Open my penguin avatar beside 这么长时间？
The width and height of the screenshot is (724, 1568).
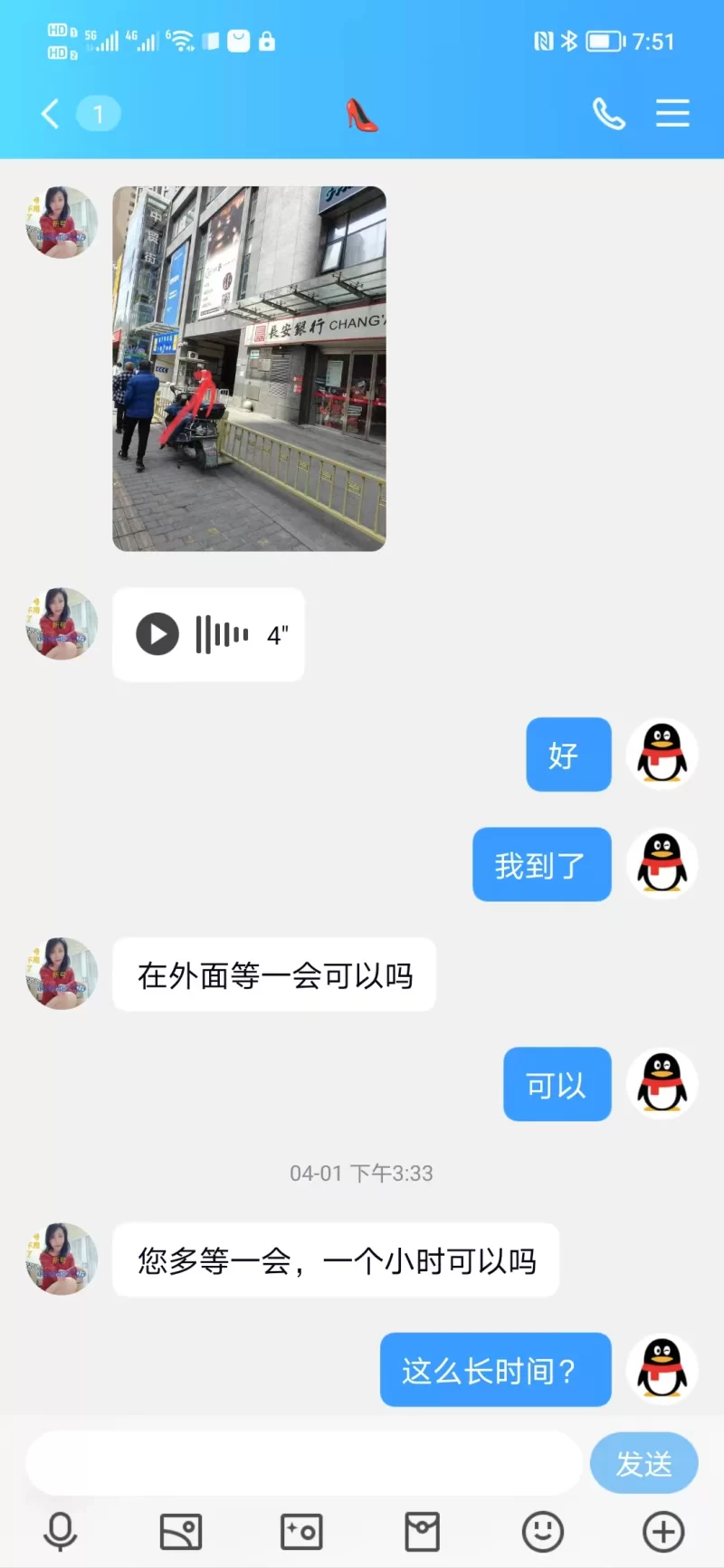662,1369
